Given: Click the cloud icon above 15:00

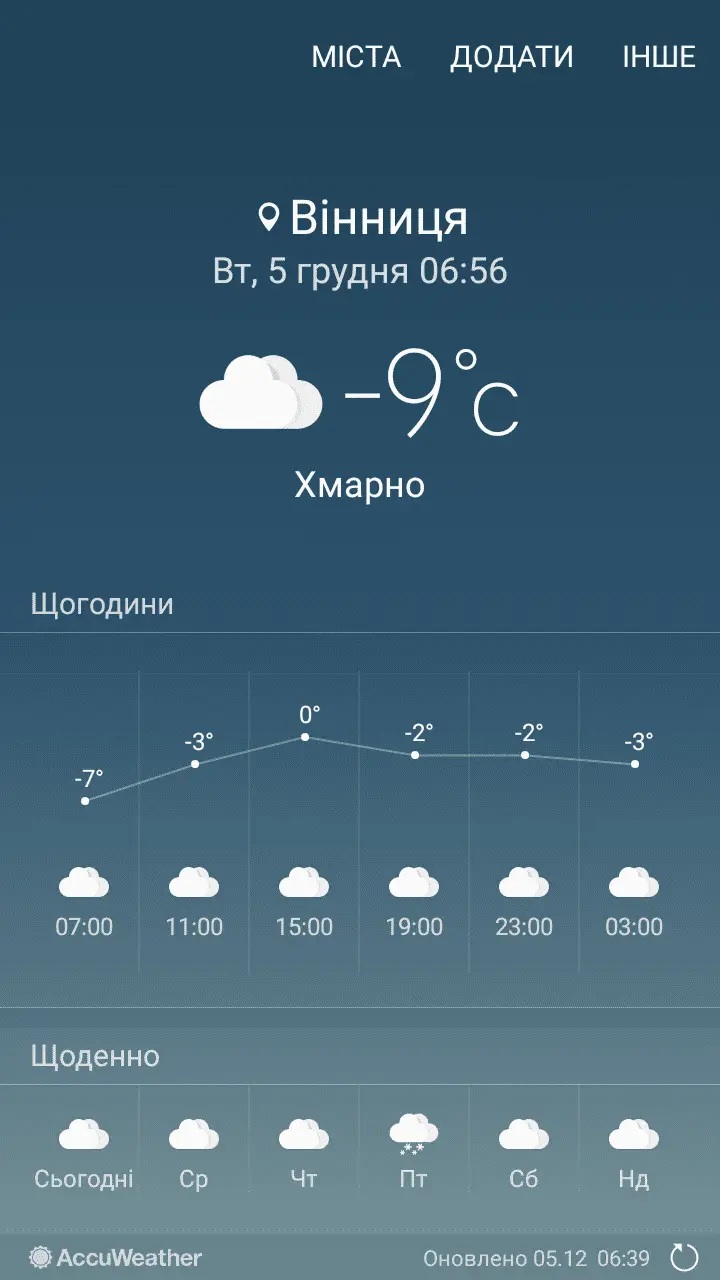Looking at the screenshot, I should tap(303, 882).
